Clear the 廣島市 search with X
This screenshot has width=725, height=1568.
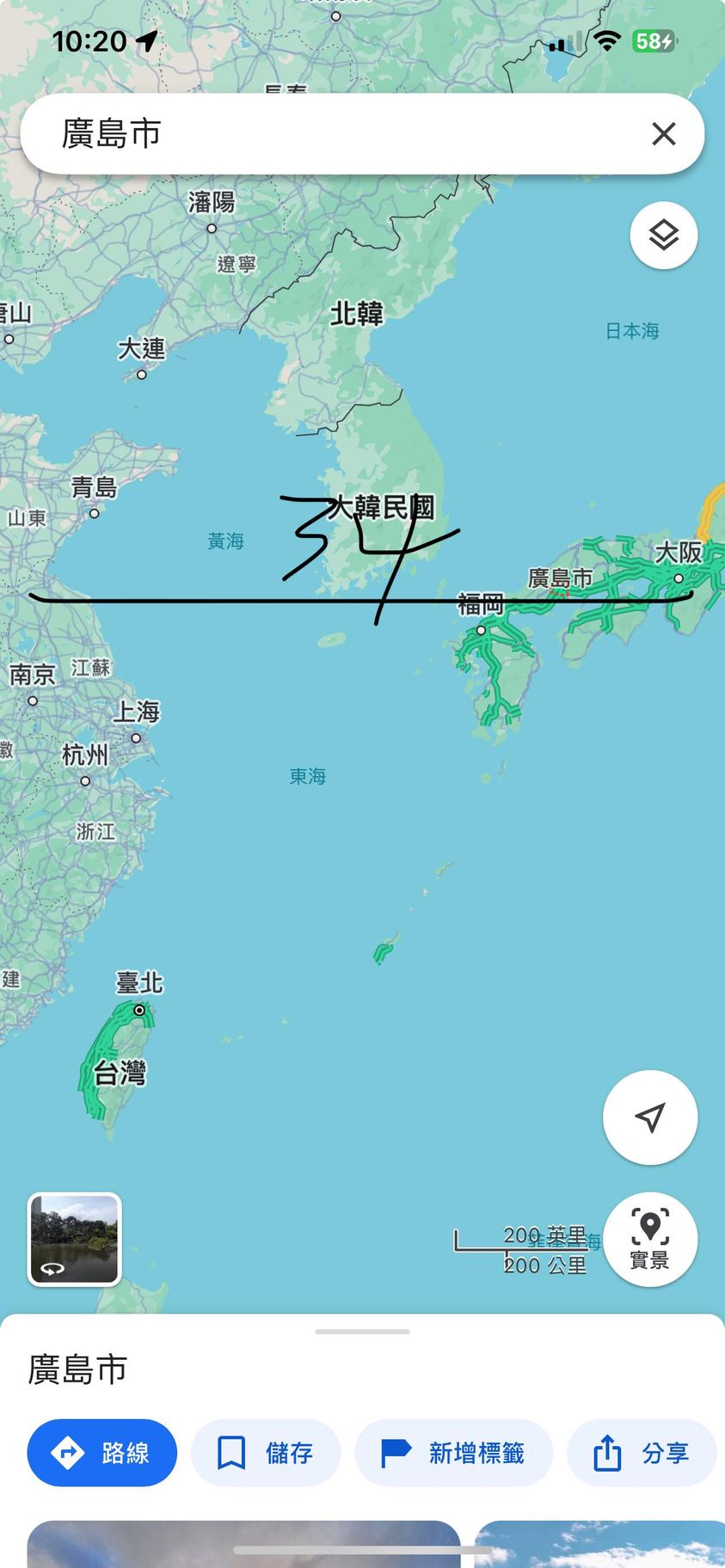point(663,134)
